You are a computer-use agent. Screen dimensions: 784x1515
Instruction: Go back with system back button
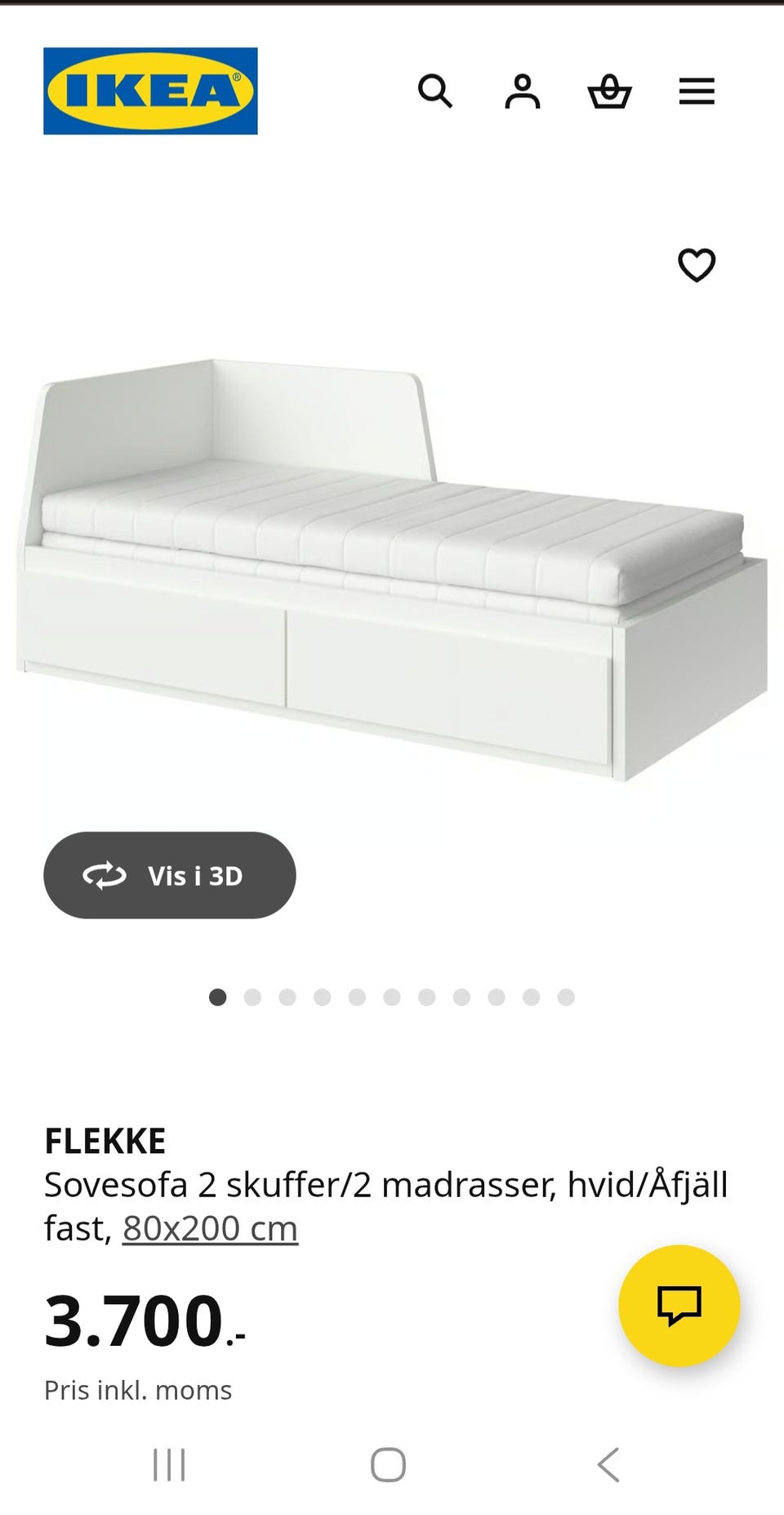click(608, 1464)
